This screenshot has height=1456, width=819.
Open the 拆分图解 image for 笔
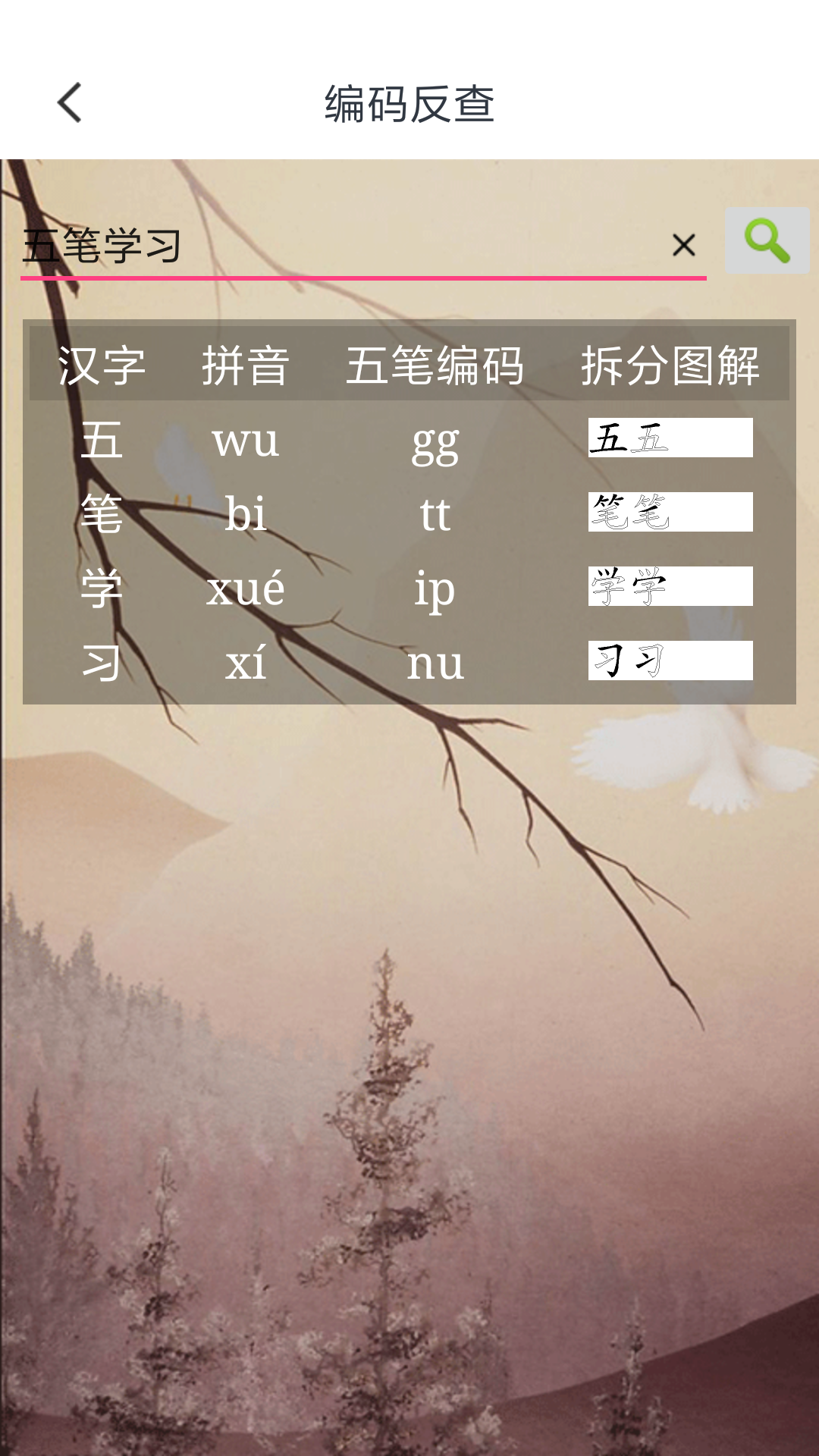pos(670,512)
